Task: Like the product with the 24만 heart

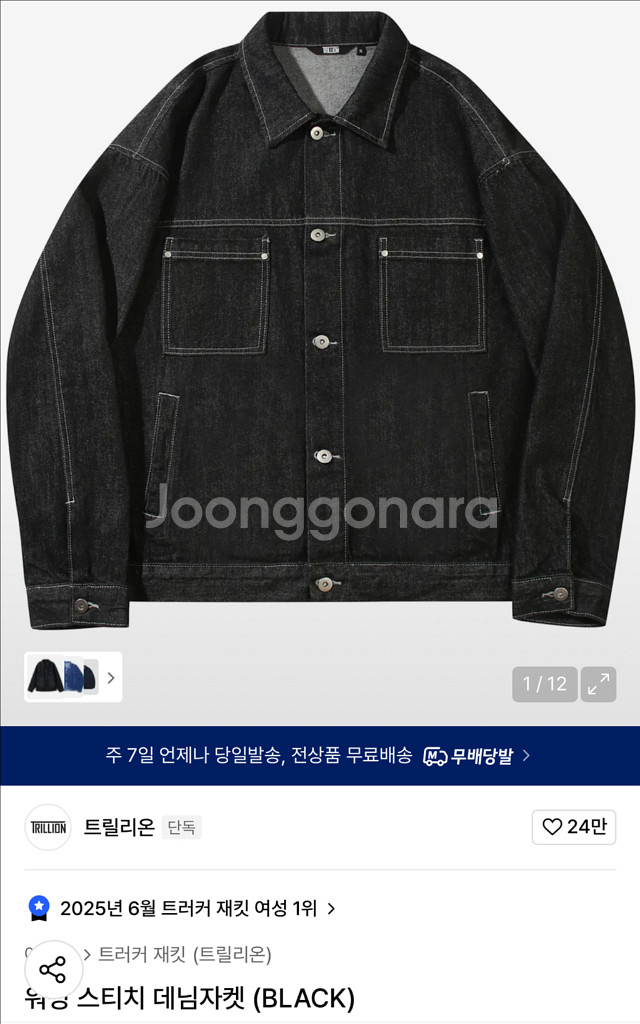Action: 573,827
